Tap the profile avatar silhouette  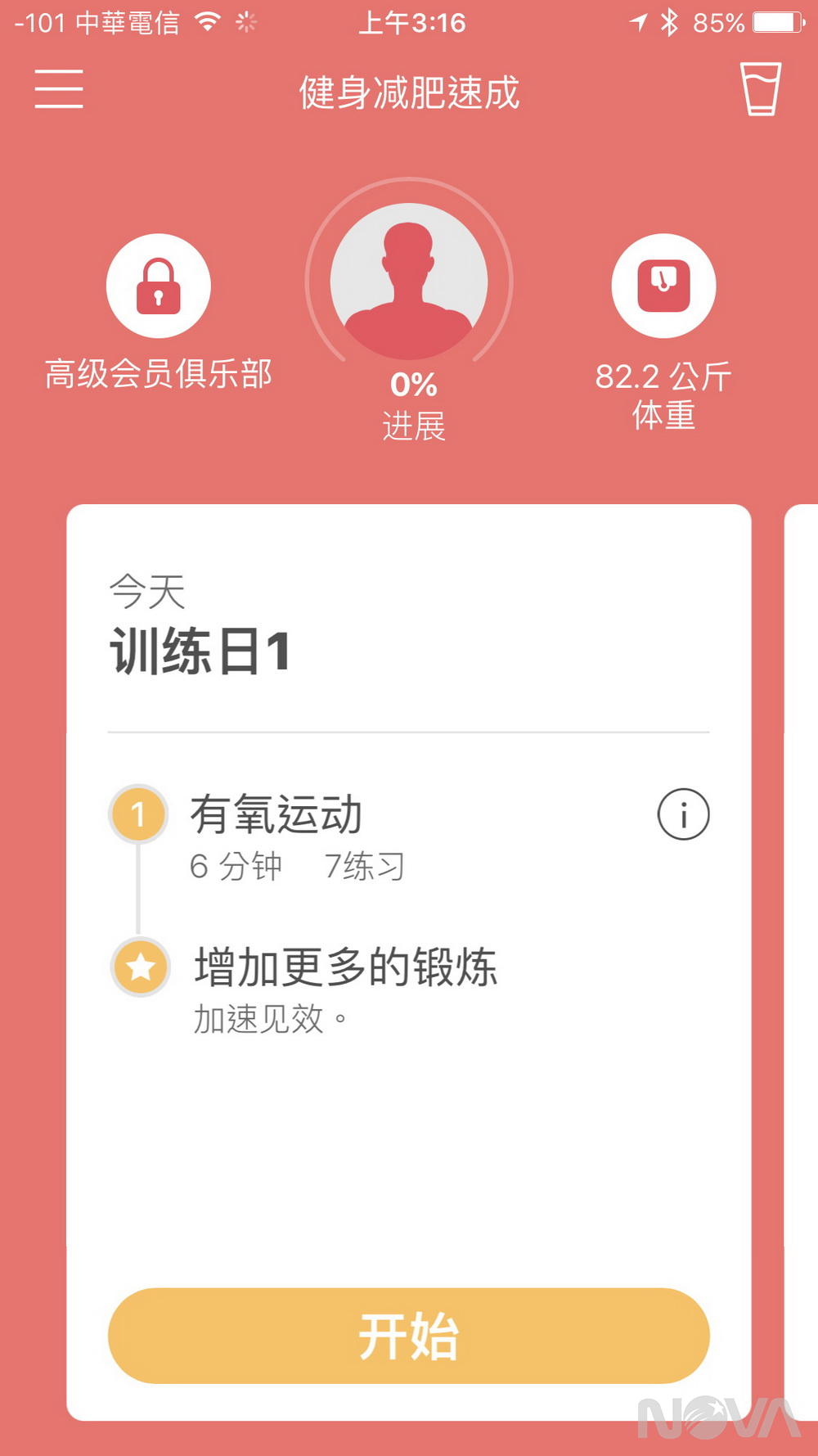[x=409, y=282]
